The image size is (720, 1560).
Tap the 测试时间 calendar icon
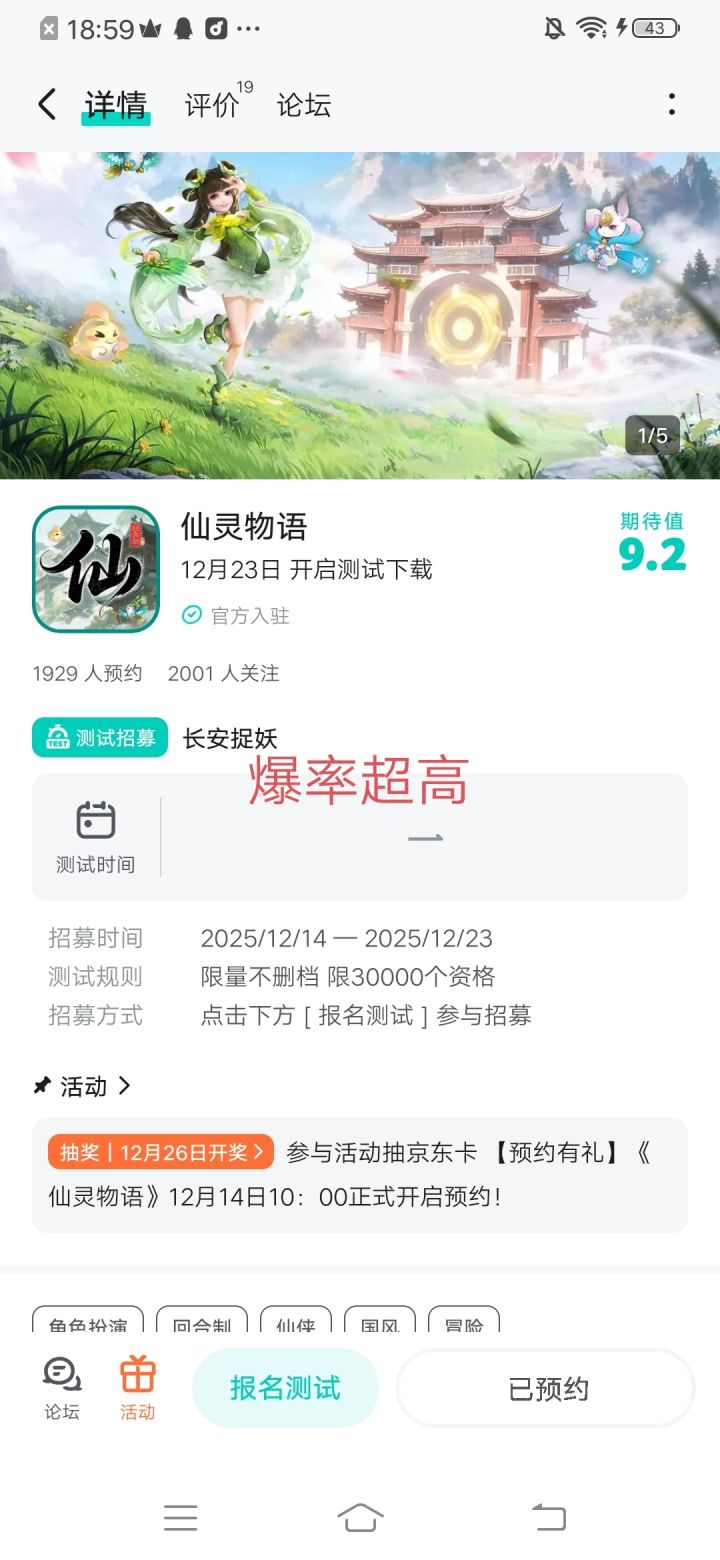pos(97,822)
